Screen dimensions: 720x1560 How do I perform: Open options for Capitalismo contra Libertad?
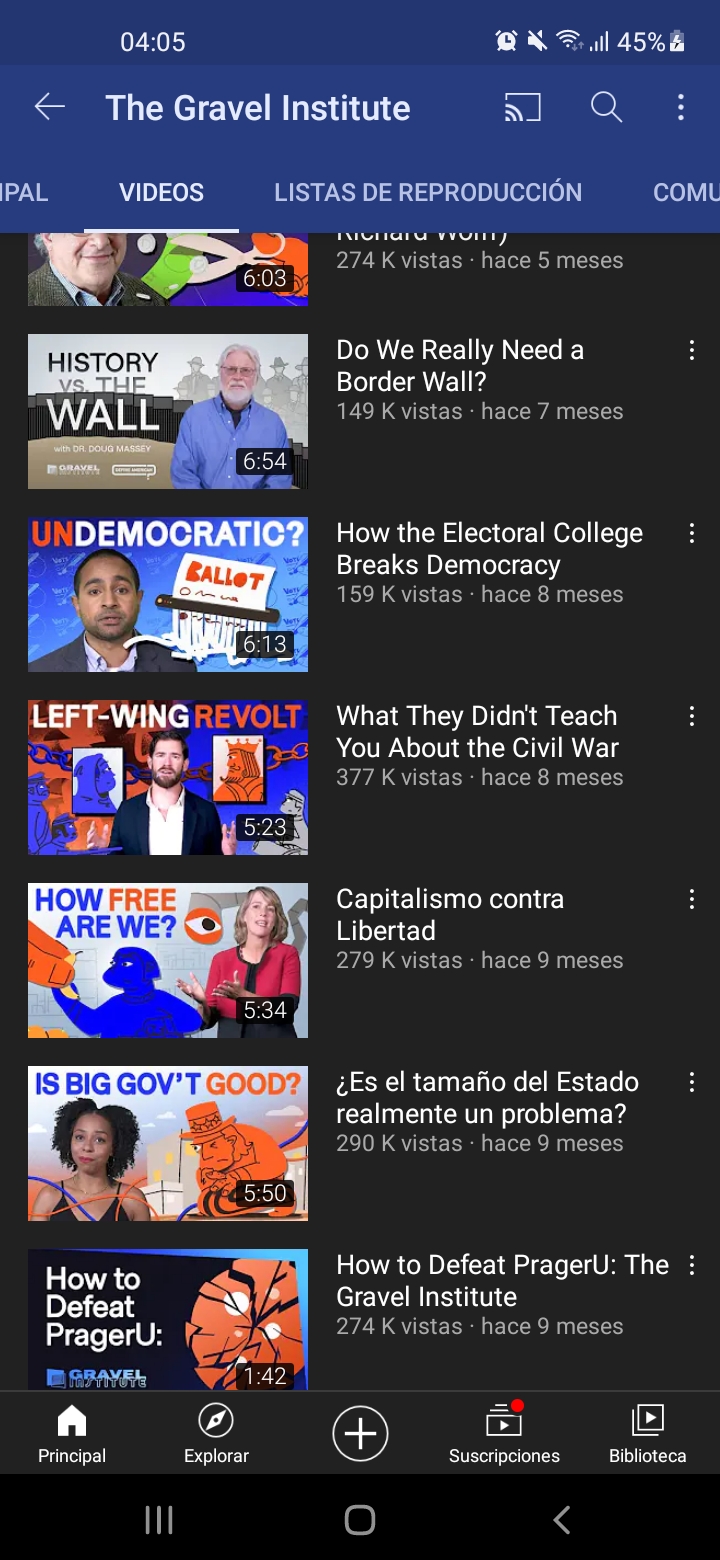click(x=691, y=899)
